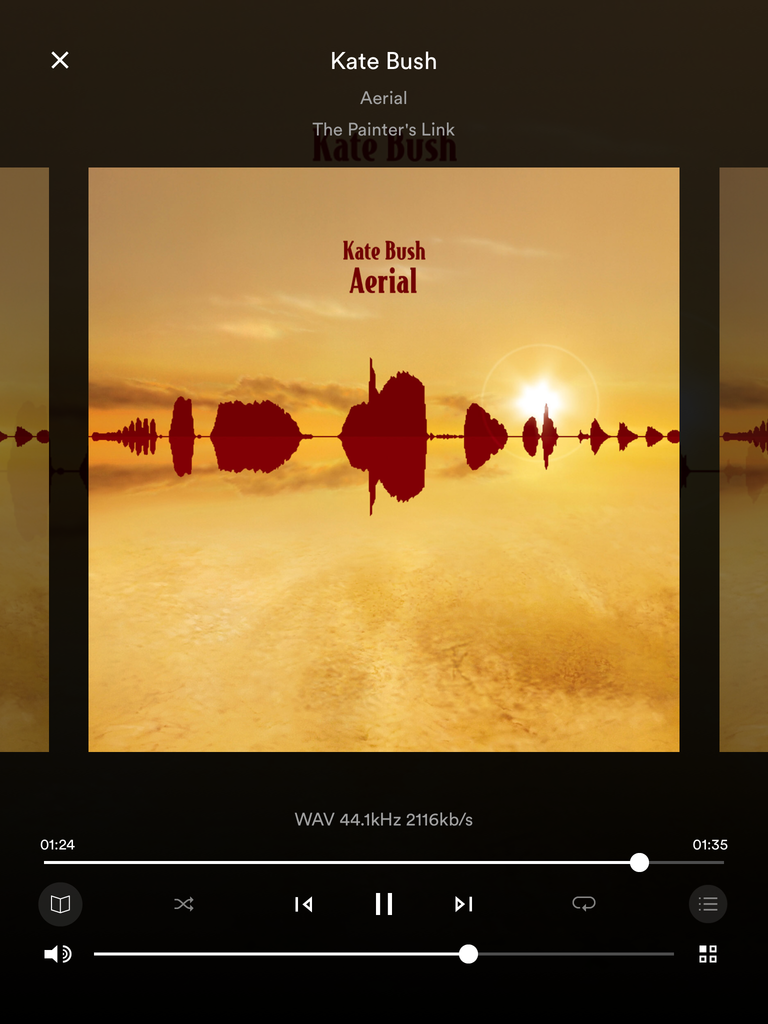This screenshot has height=1024, width=768.
Task: Mute the volume speaker icon
Action: [58, 954]
